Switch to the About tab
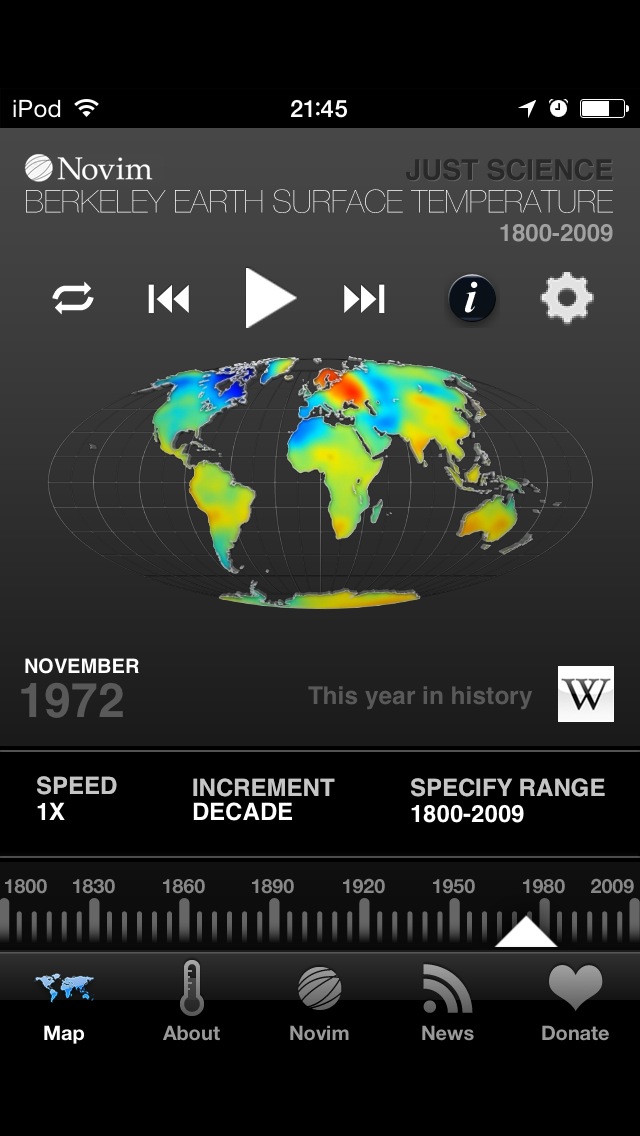 coord(191,1001)
